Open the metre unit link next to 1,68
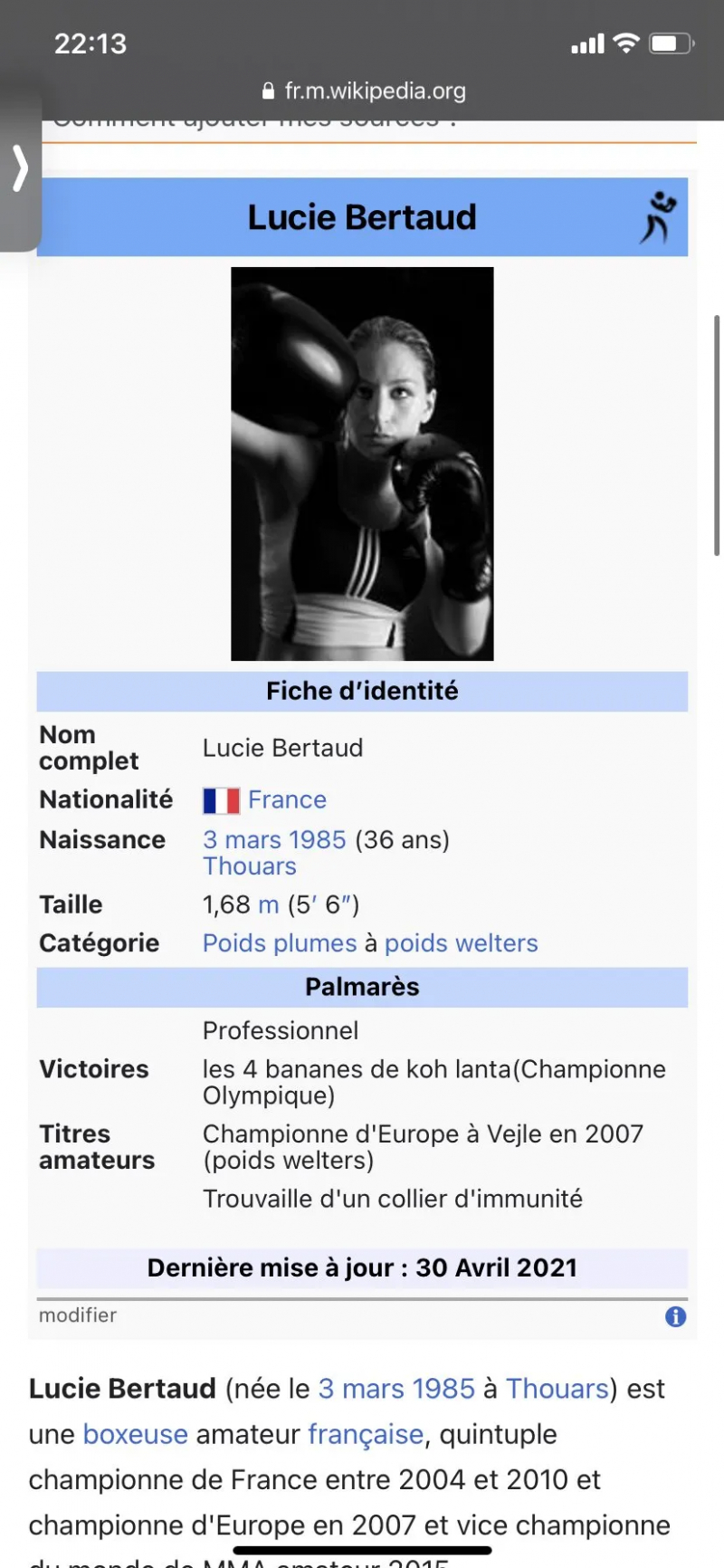 pos(268,905)
